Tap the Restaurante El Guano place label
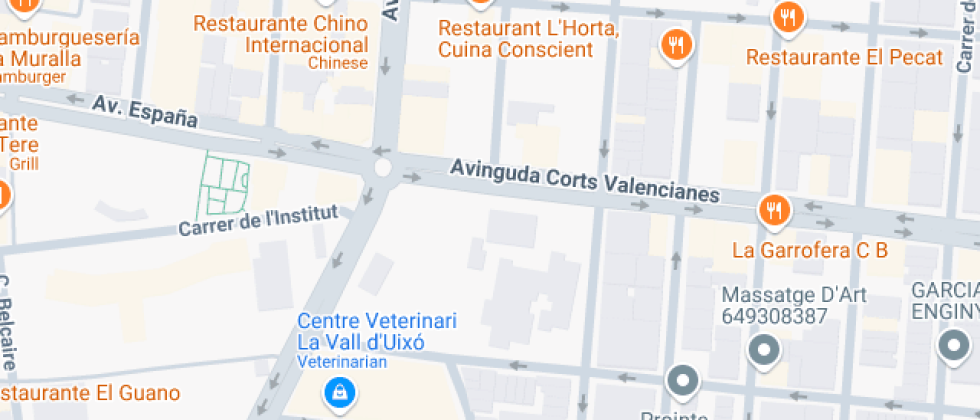 click(x=90, y=394)
